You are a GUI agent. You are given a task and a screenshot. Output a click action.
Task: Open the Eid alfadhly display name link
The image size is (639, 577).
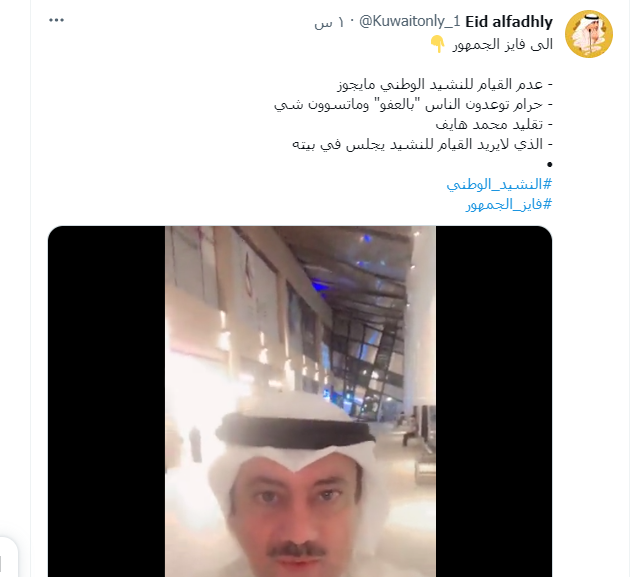click(x=510, y=21)
